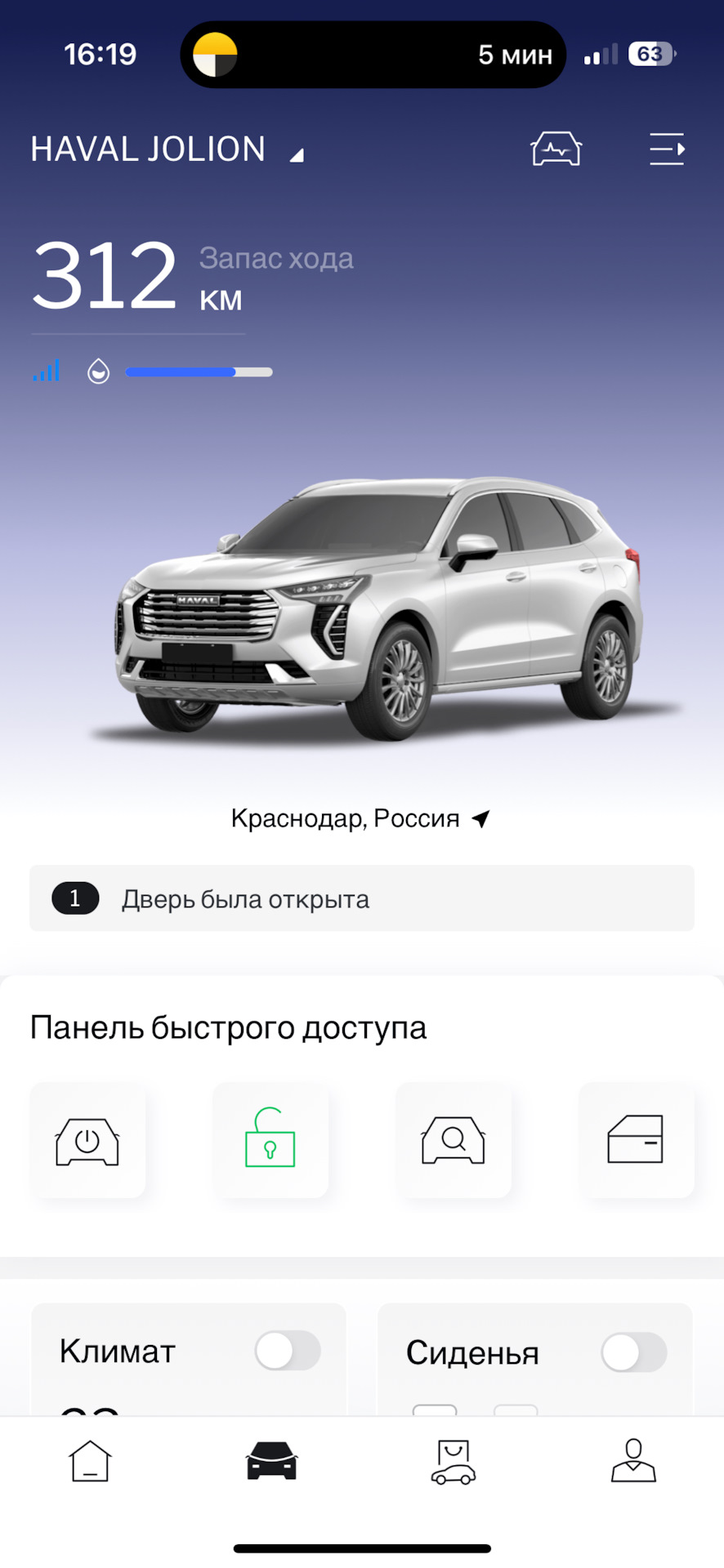Switch to the profile tab
Image resolution: width=724 pixels, height=1568 pixels.
[633, 1461]
